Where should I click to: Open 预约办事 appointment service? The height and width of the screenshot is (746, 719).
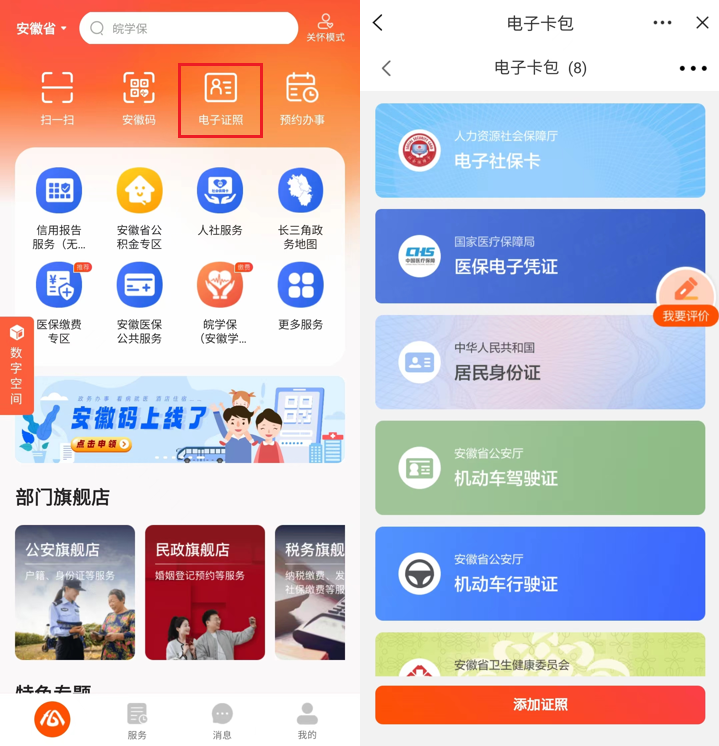(301, 99)
